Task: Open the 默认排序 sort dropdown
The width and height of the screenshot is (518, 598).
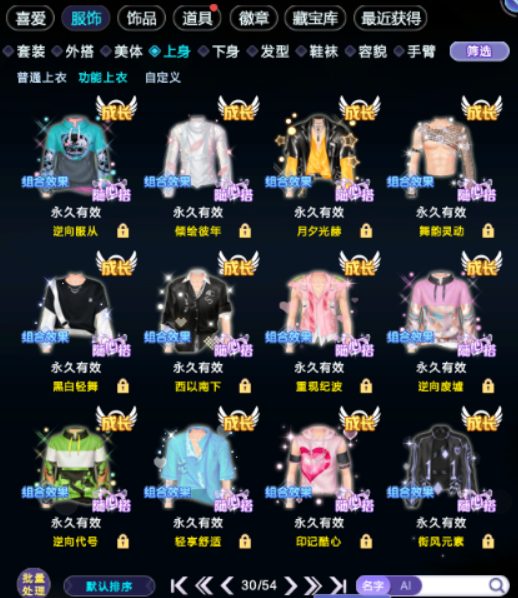Action: click(x=109, y=586)
